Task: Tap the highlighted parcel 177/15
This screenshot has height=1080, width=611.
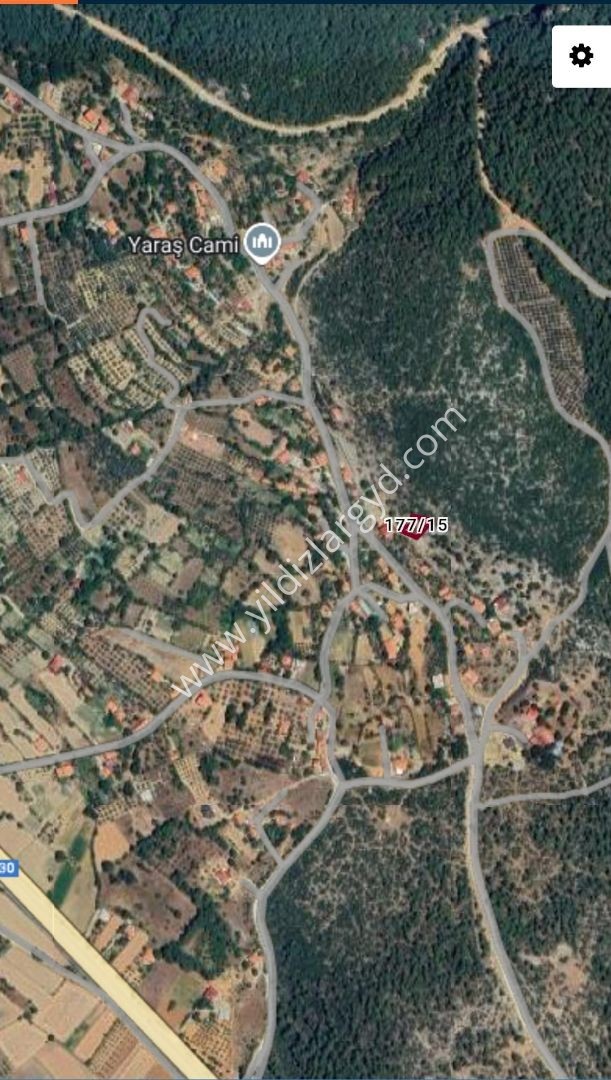Action: [414, 527]
